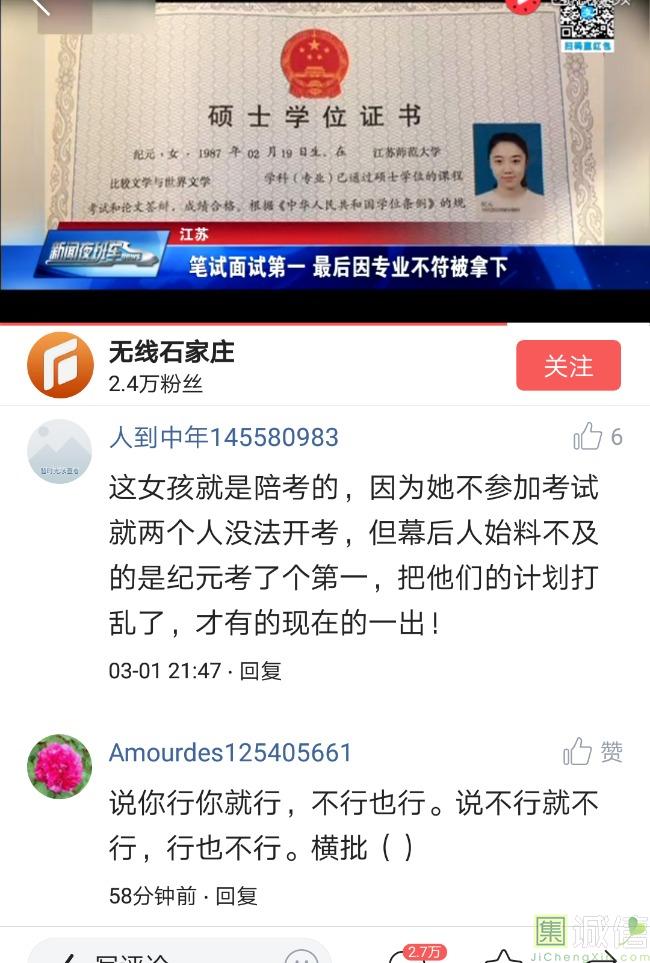Like the comment by Amourdes125405661
This screenshot has width=650, height=963.
(x=578, y=752)
